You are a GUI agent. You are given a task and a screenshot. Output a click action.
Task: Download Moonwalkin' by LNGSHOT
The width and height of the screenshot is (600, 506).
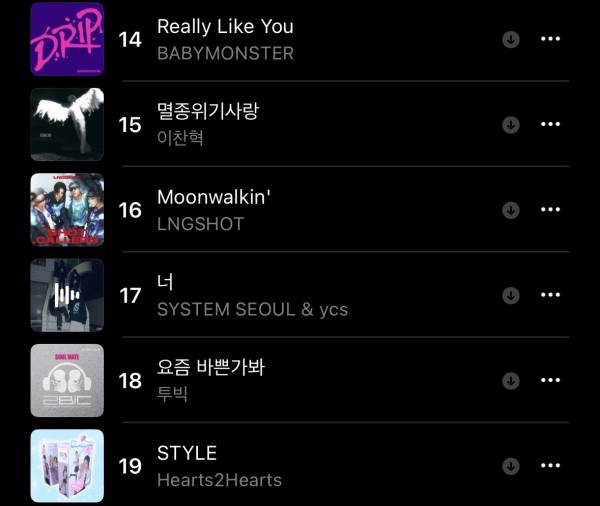(x=510, y=210)
